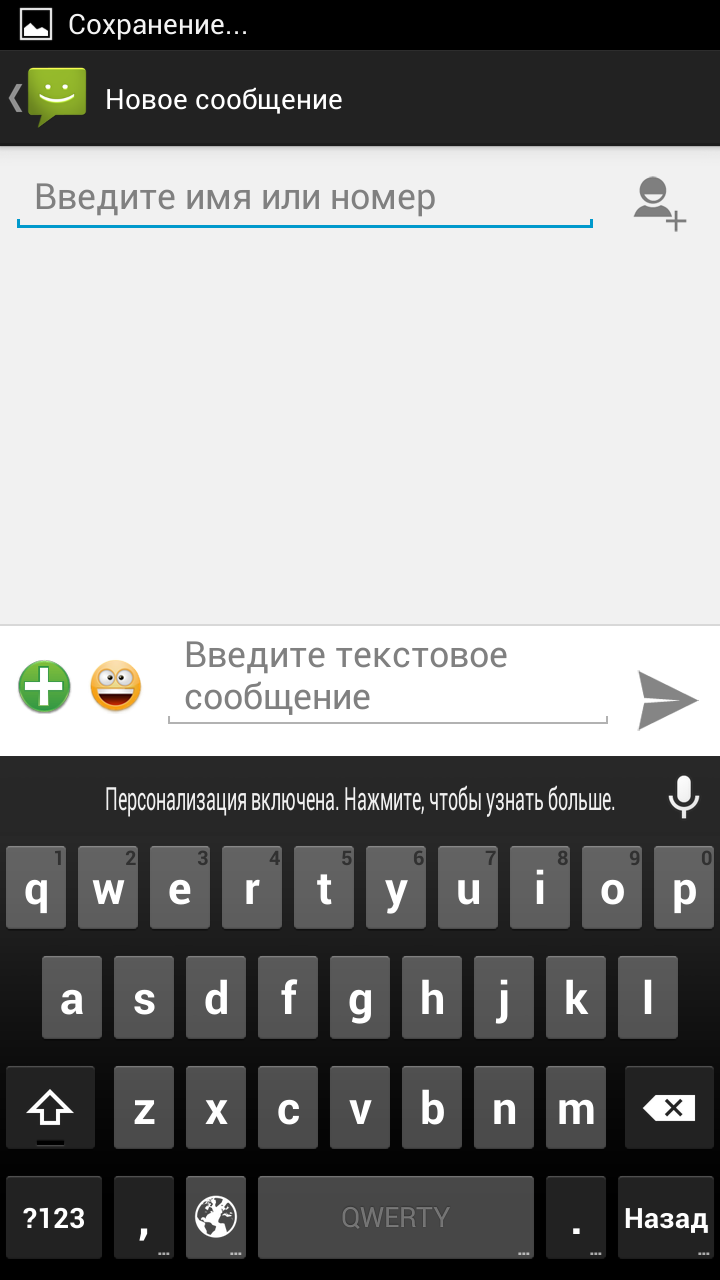Toggle the shift key
Screen dimensions: 720x1280
coord(50,1108)
